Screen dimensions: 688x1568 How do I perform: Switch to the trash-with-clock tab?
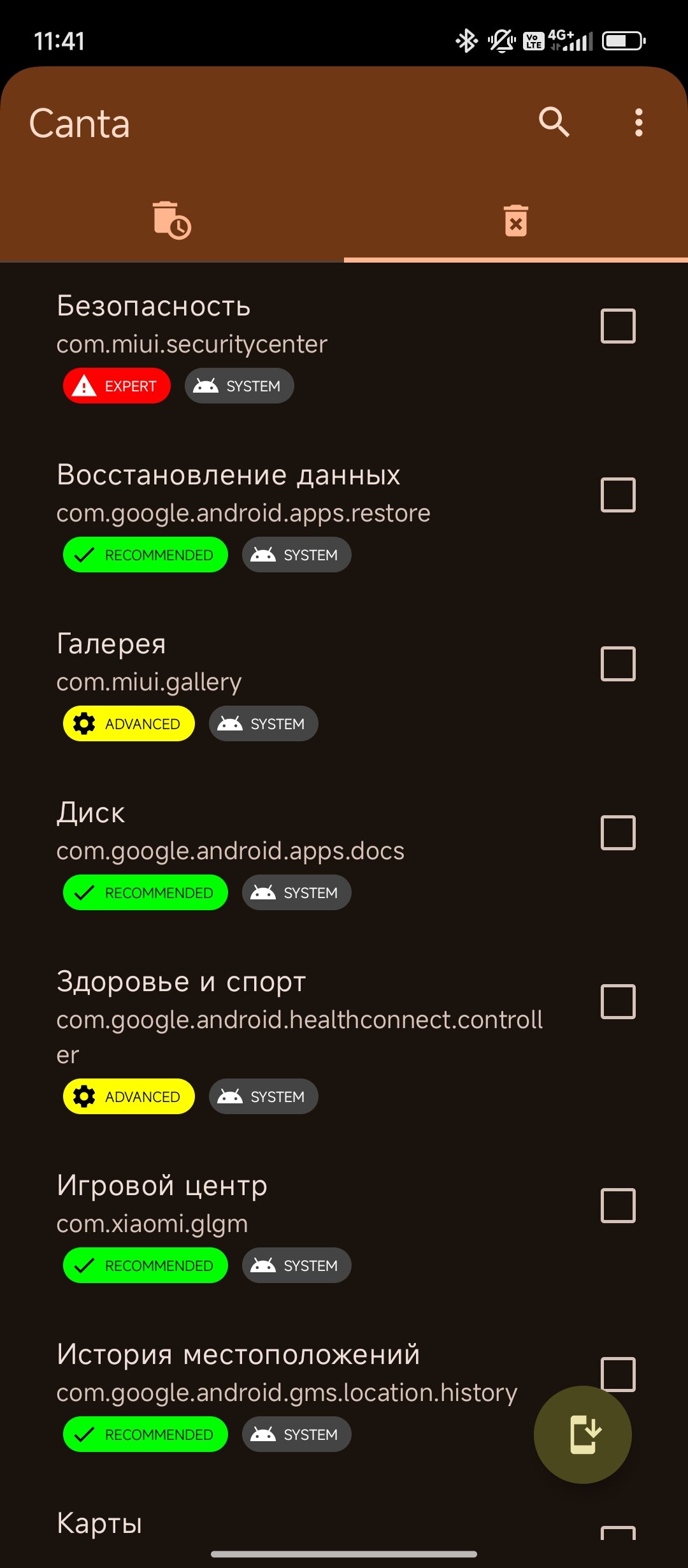coord(172,221)
